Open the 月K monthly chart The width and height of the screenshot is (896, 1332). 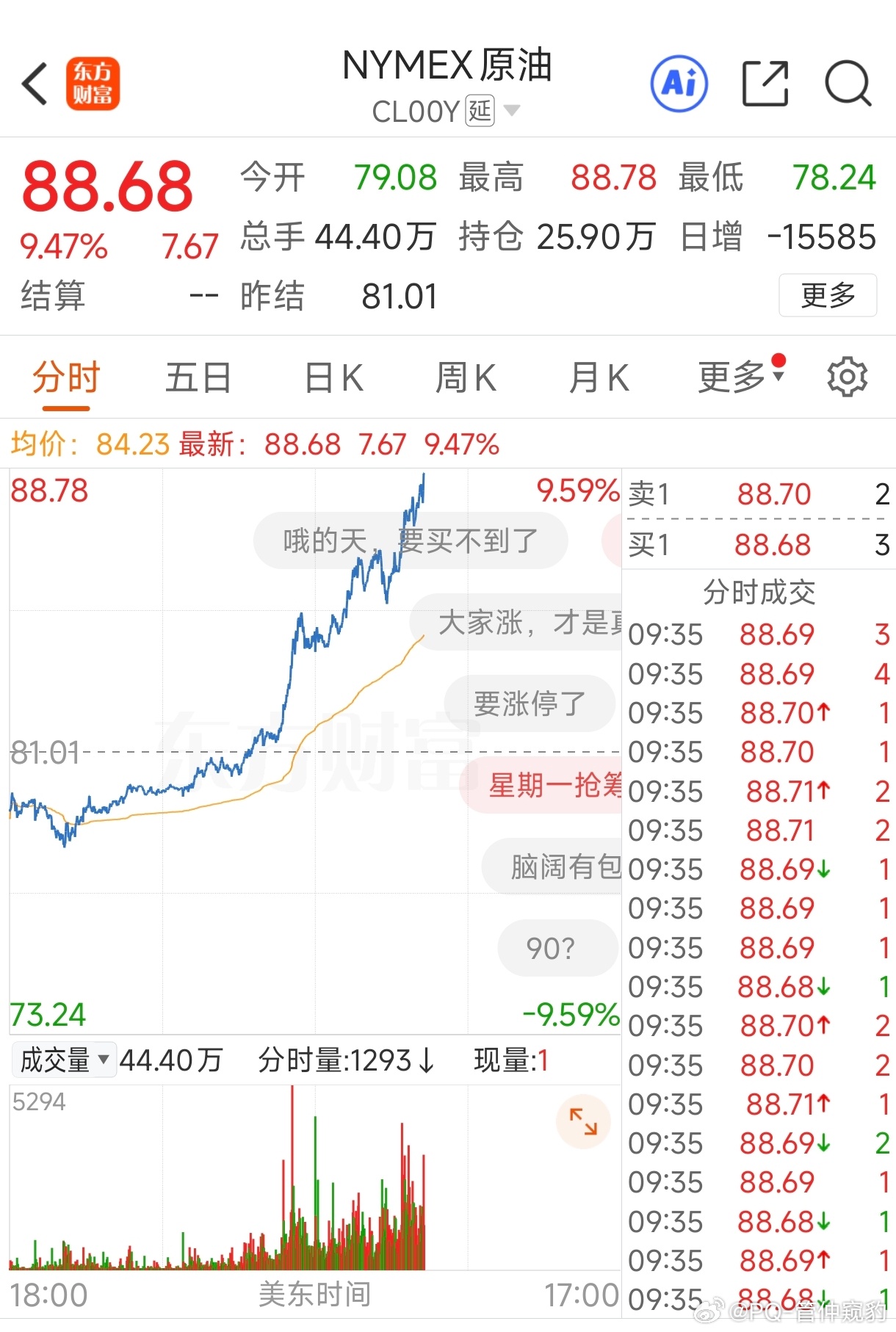point(599,376)
